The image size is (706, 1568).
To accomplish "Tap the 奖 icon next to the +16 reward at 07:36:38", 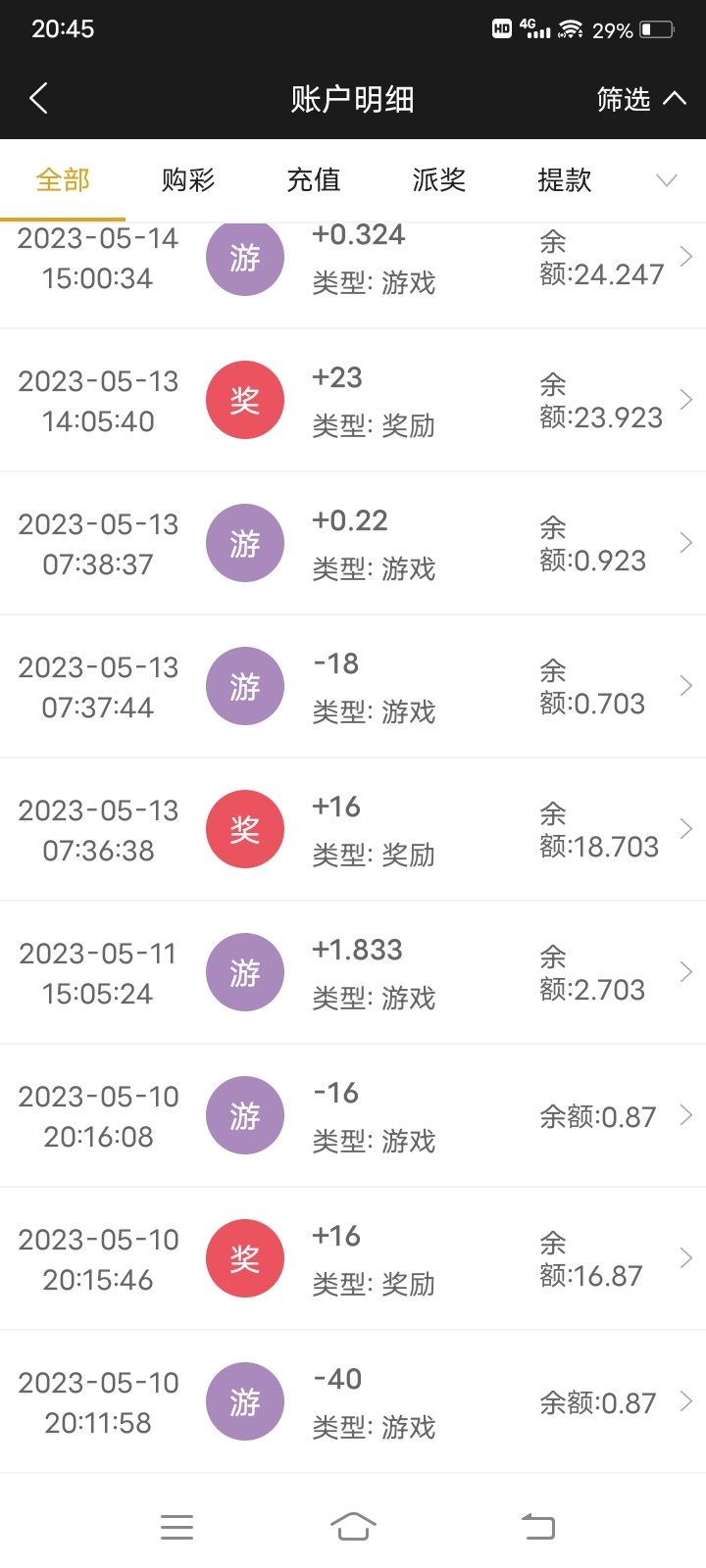I will pos(244,828).
